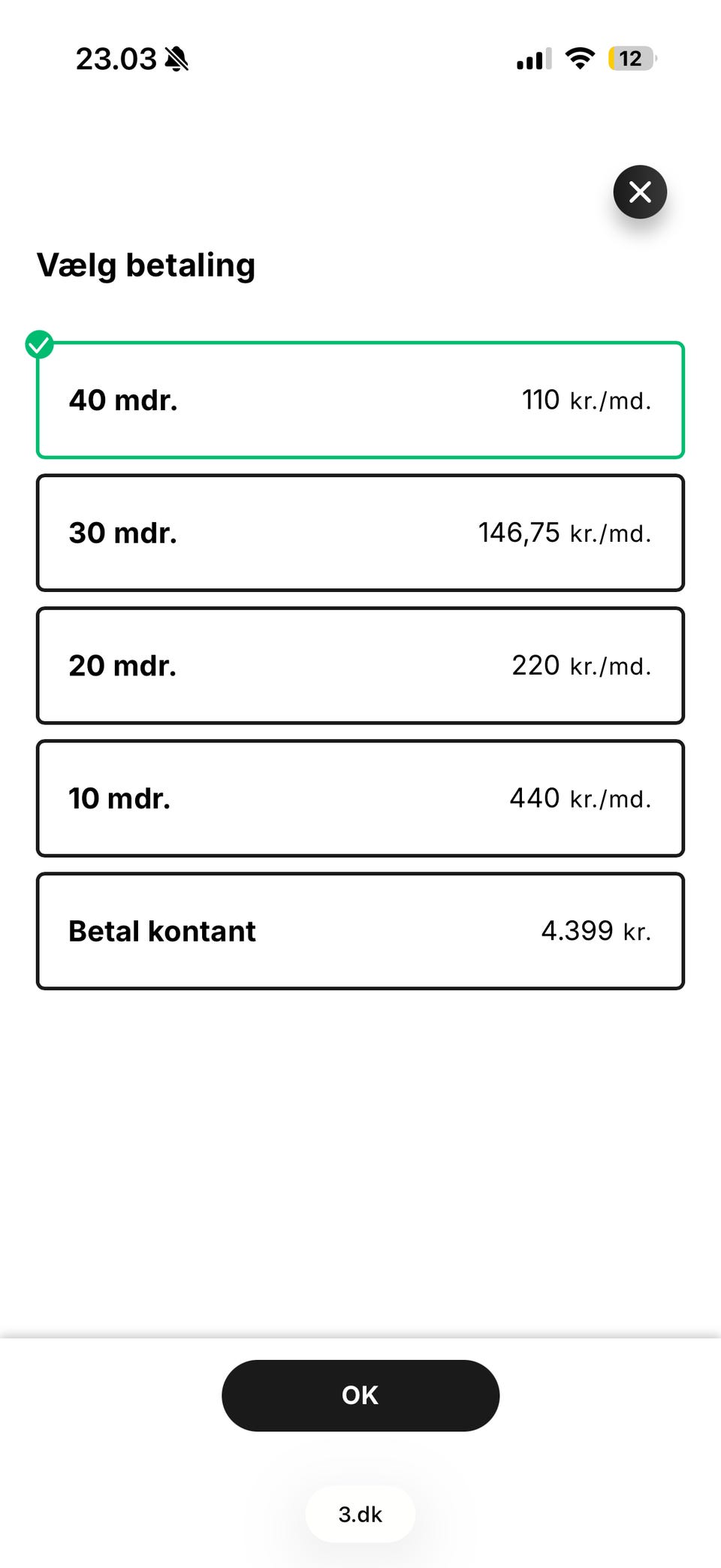Choose Betal kontant for 4.399 kr.

(x=360, y=931)
